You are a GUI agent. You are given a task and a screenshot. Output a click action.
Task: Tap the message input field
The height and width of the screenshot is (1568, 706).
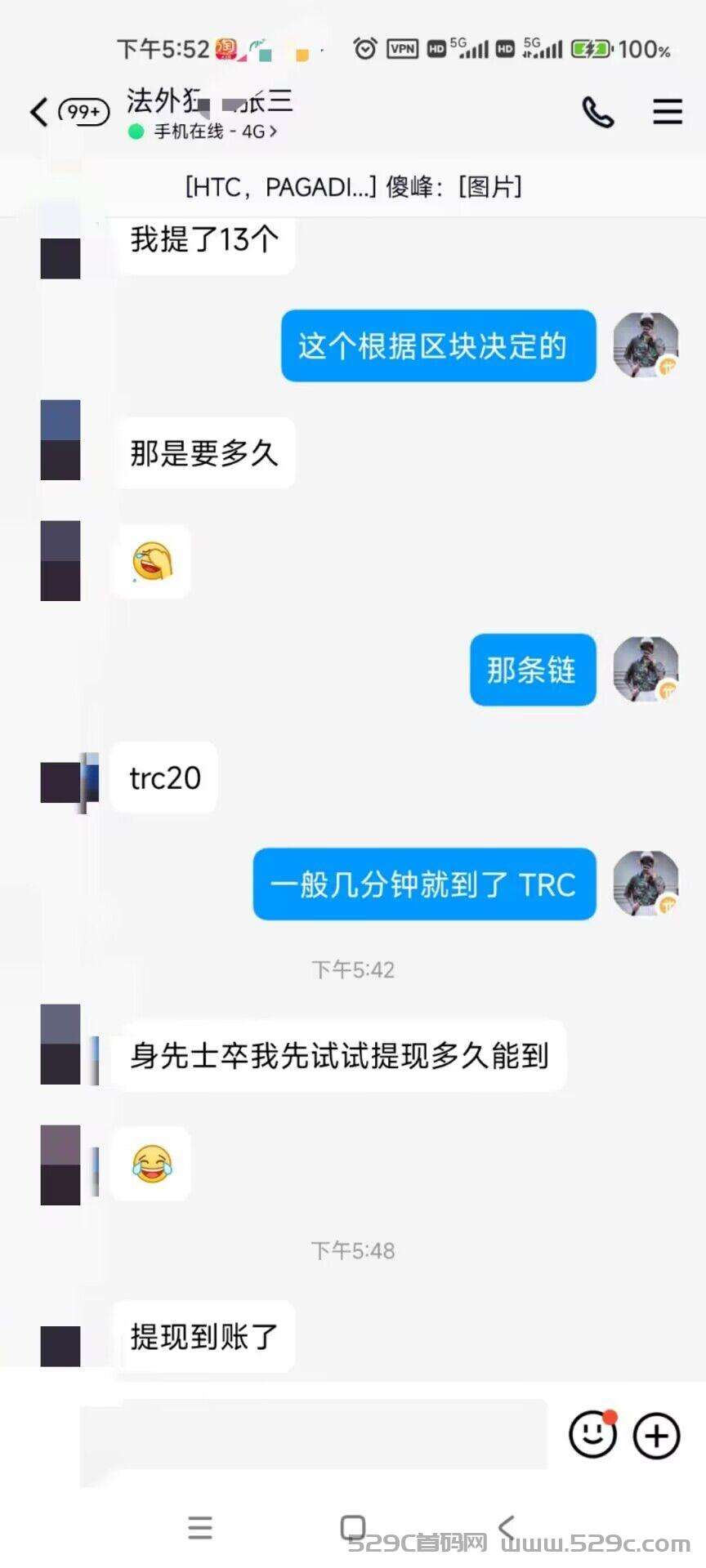[315, 1435]
